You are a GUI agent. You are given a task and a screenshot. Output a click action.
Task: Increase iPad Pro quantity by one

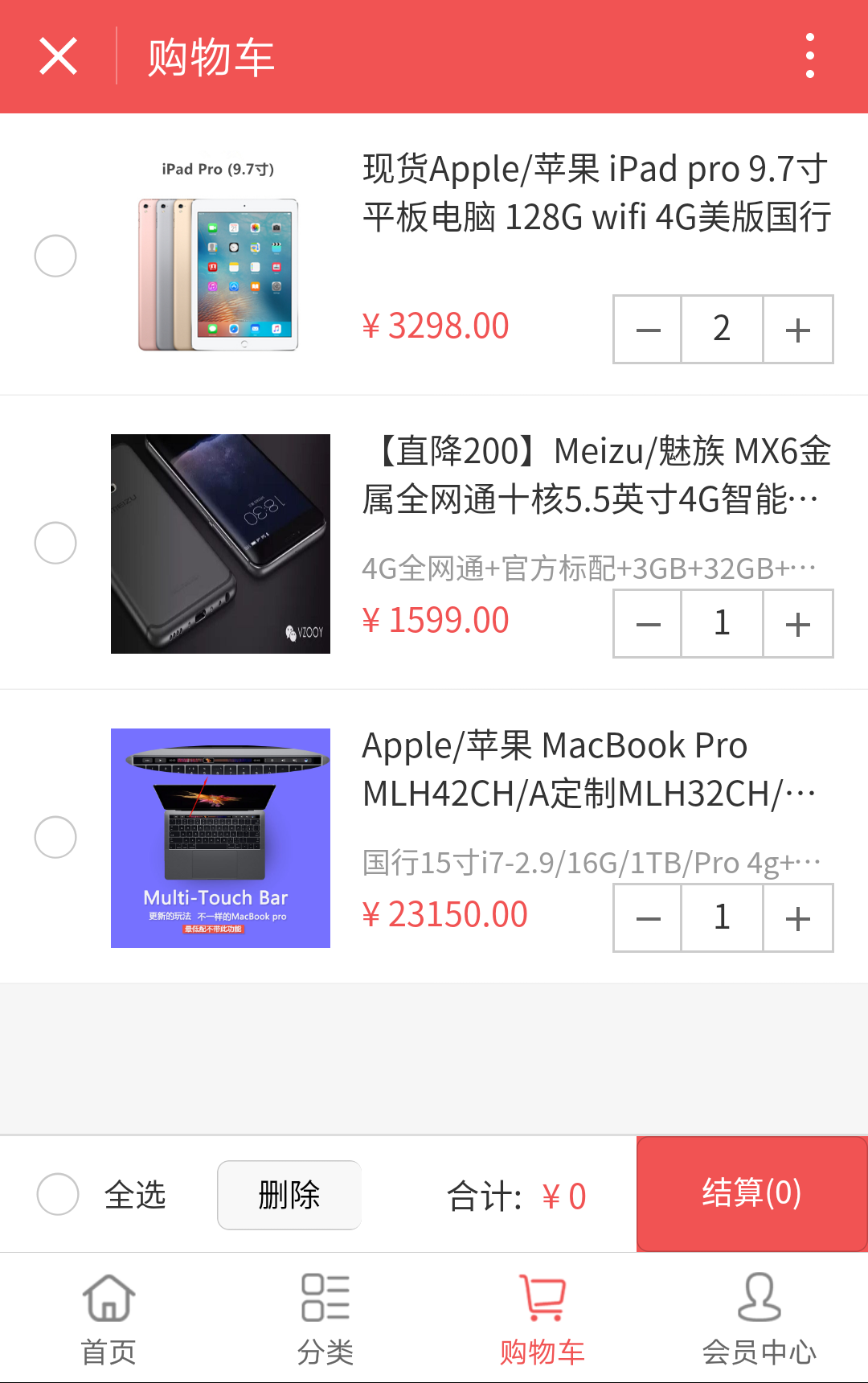(797, 330)
